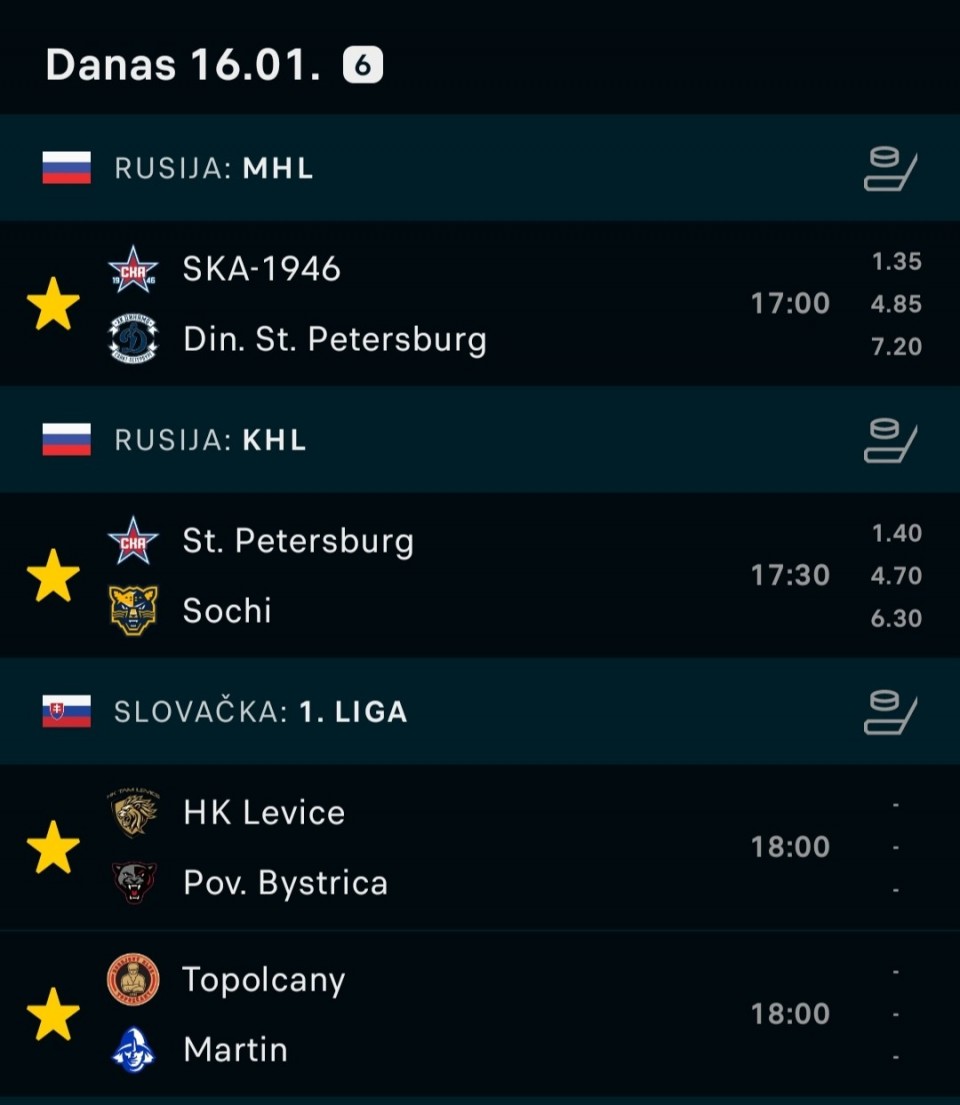Toggle the favorite star for HK Levice match

tap(53, 847)
